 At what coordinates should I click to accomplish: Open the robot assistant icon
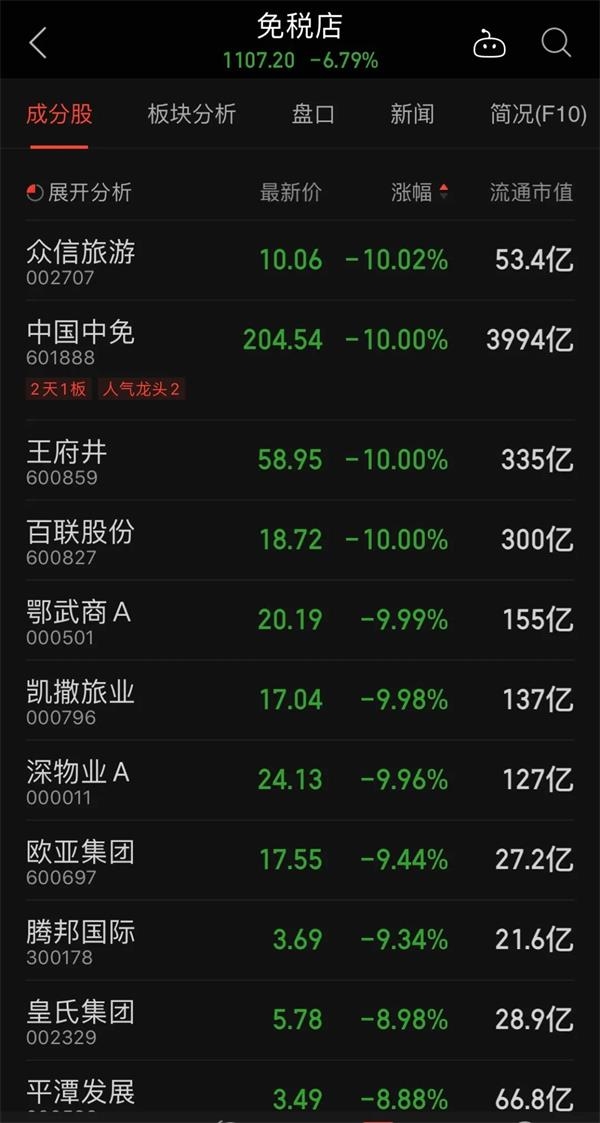pyautogui.click(x=489, y=44)
